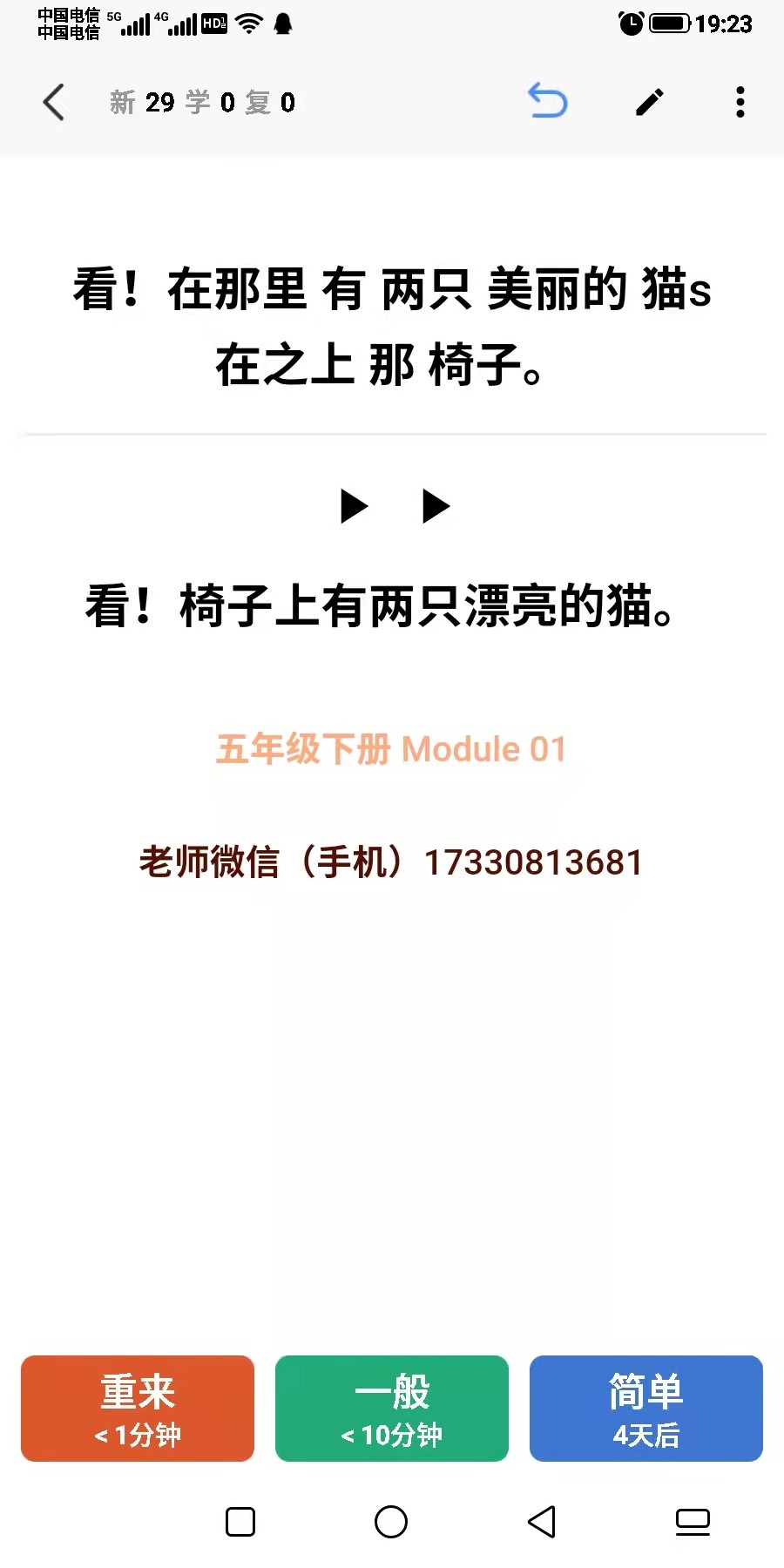This screenshot has height=1568, width=784.
Task: Rate the card as 一般
Action: click(x=392, y=1409)
